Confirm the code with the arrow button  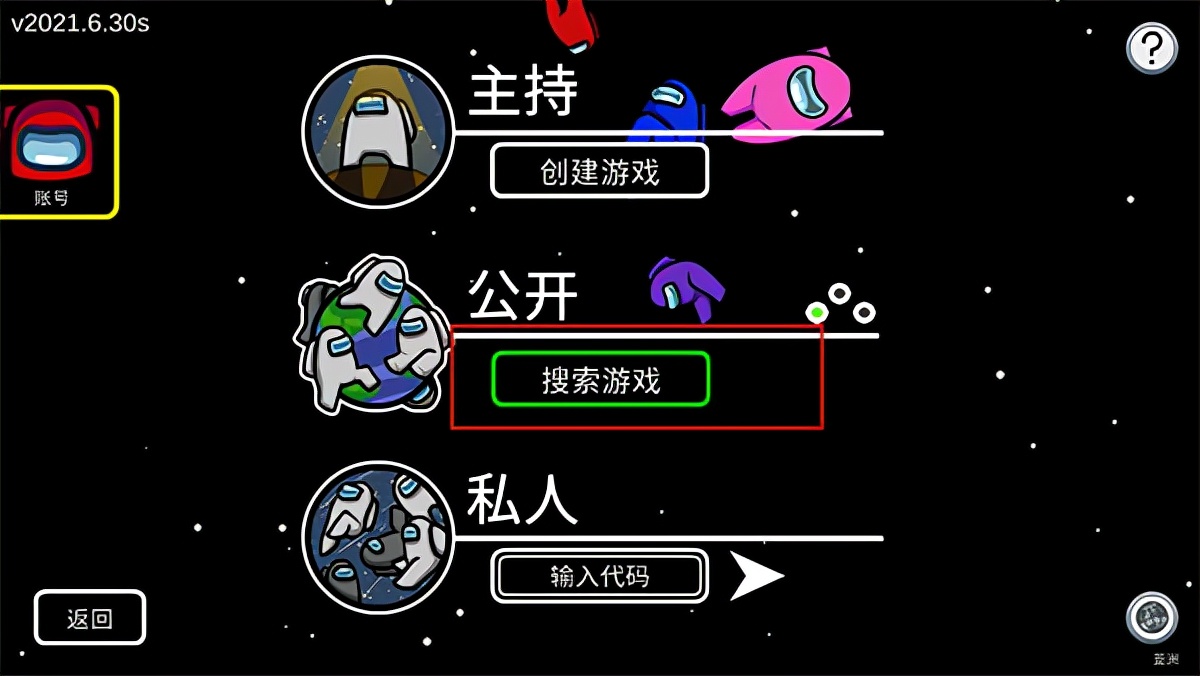(756, 576)
